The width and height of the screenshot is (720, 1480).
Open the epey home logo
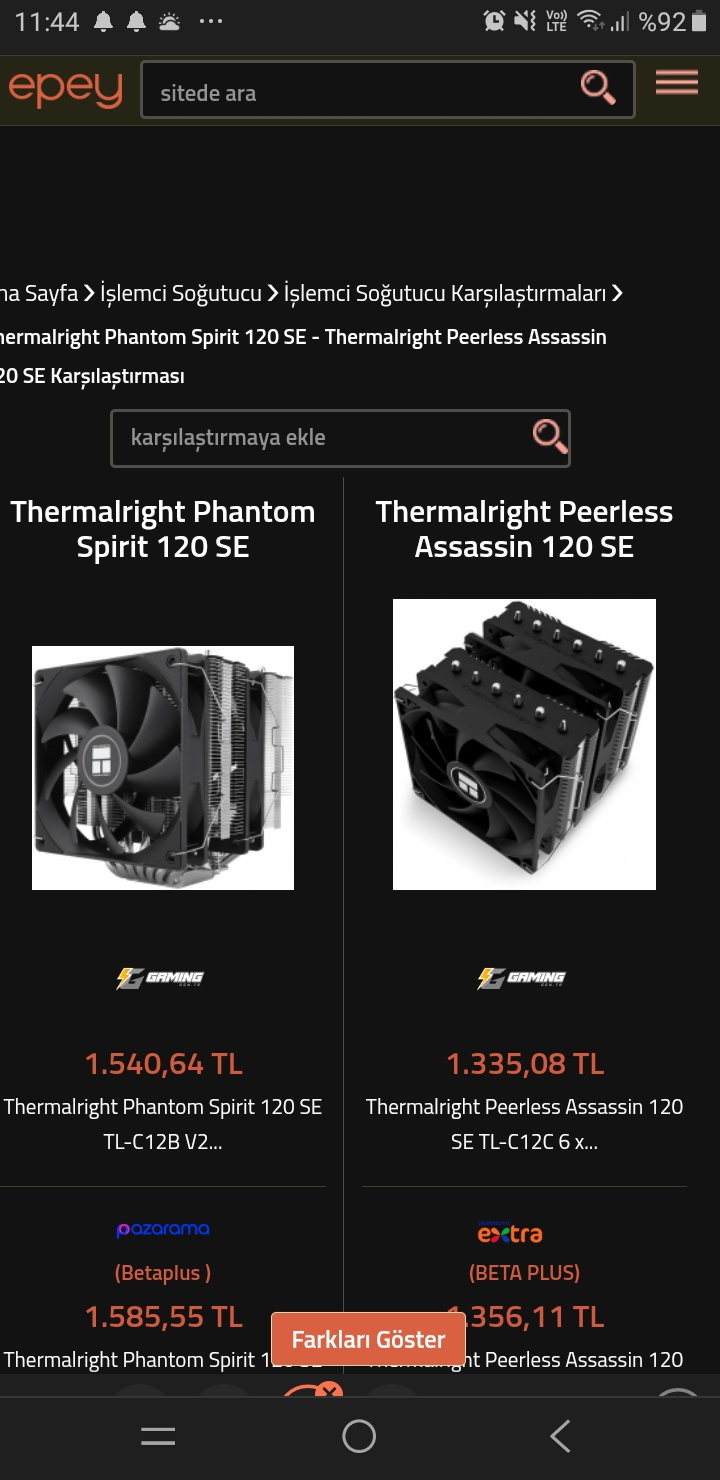click(65, 89)
